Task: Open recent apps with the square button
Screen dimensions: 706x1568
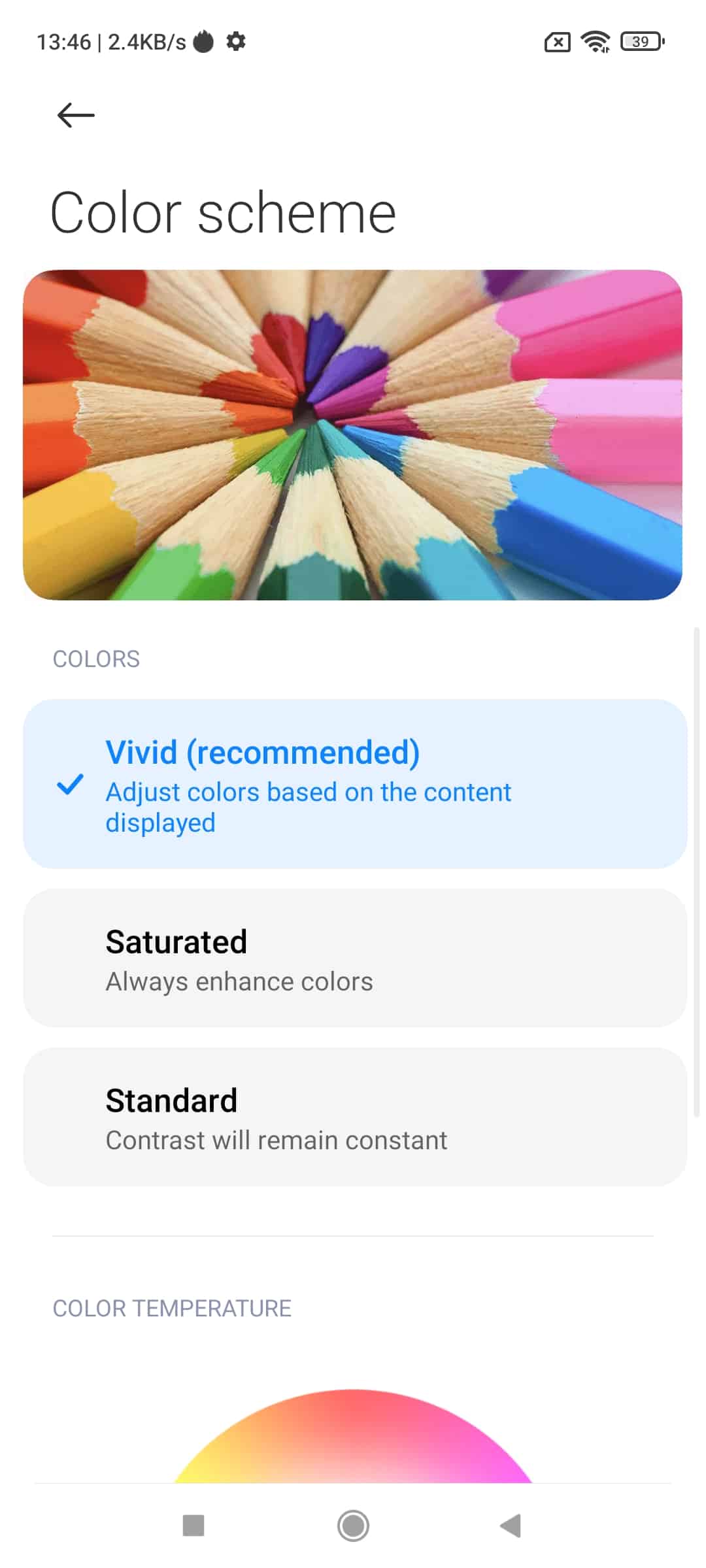Action: click(193, 1526)
